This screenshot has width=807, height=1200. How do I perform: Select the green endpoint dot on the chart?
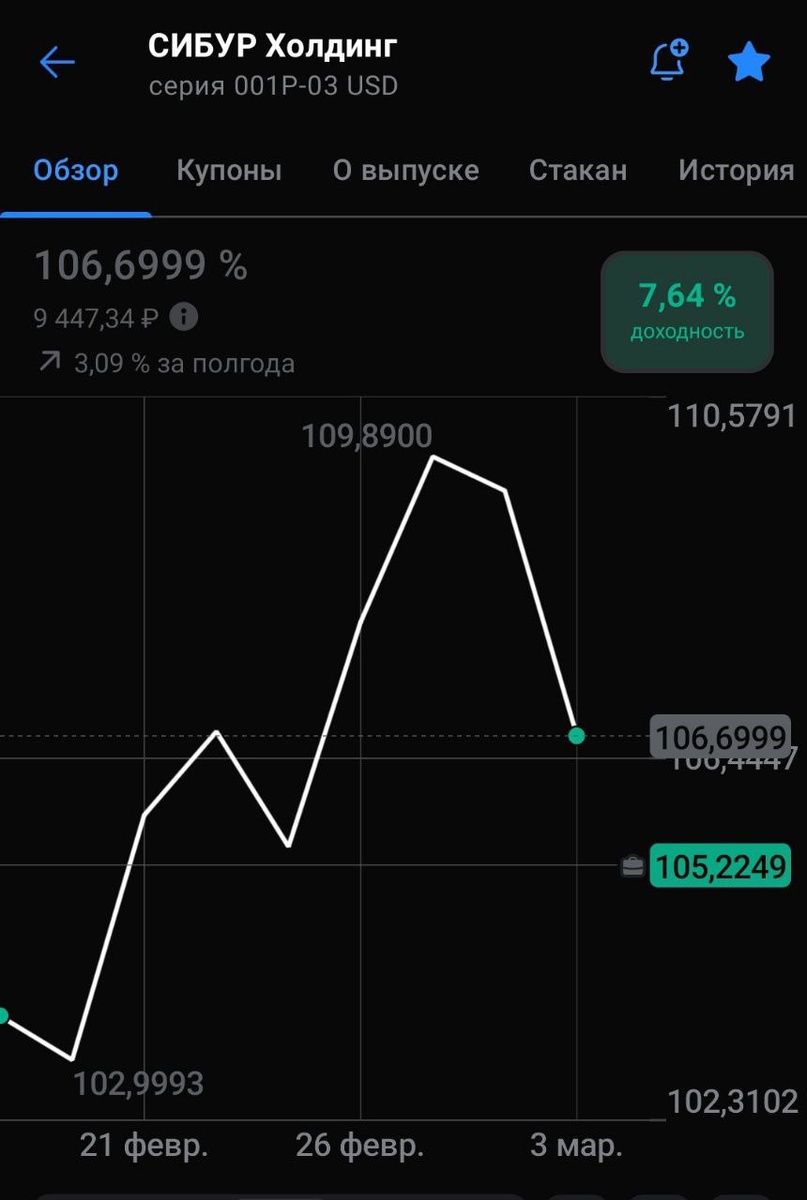point(577,736)
